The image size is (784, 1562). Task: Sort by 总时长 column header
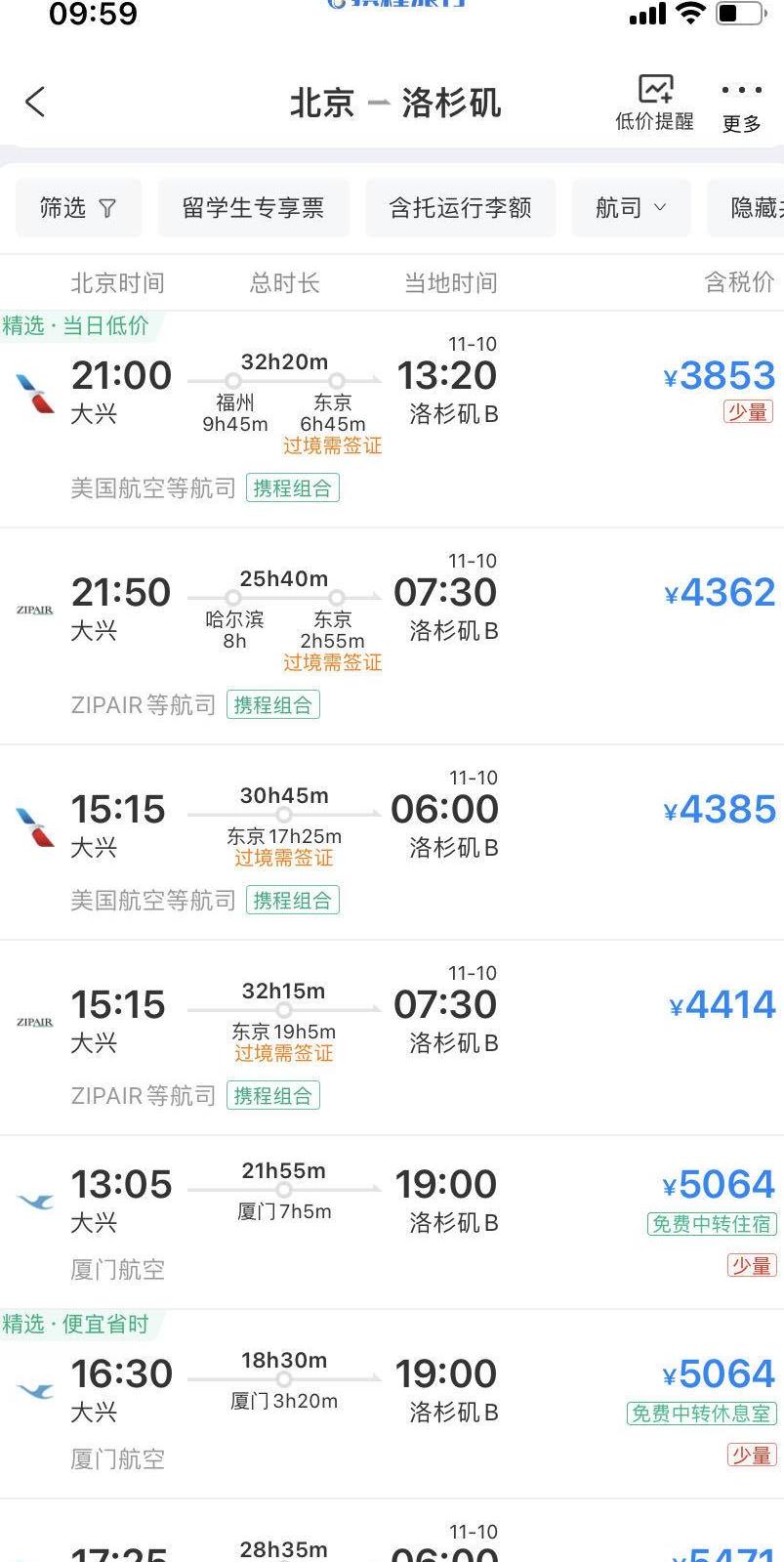click(284, 282)
